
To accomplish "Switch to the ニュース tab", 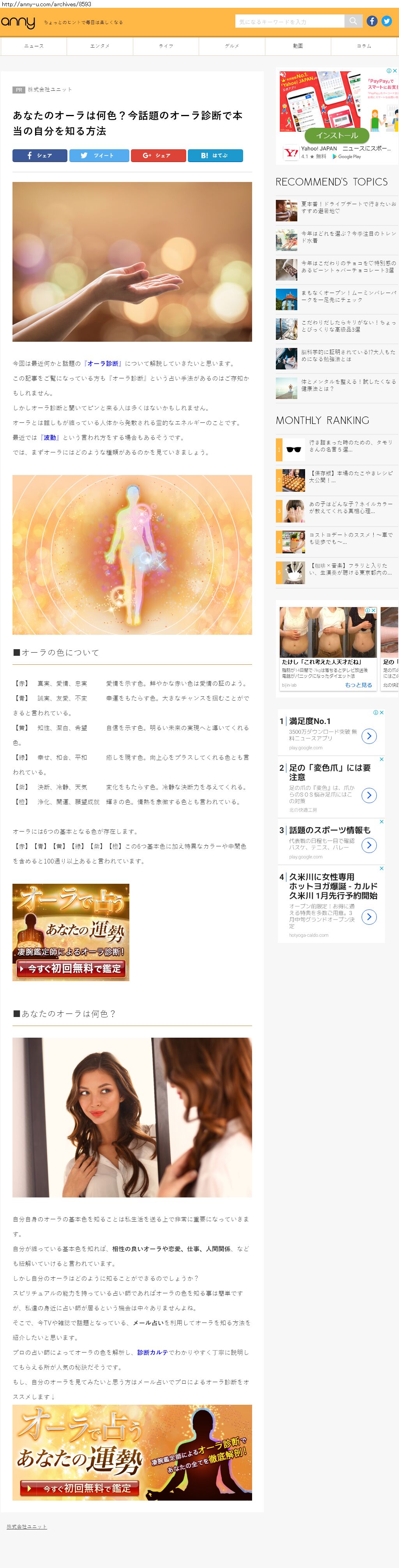I will (34, 46).
